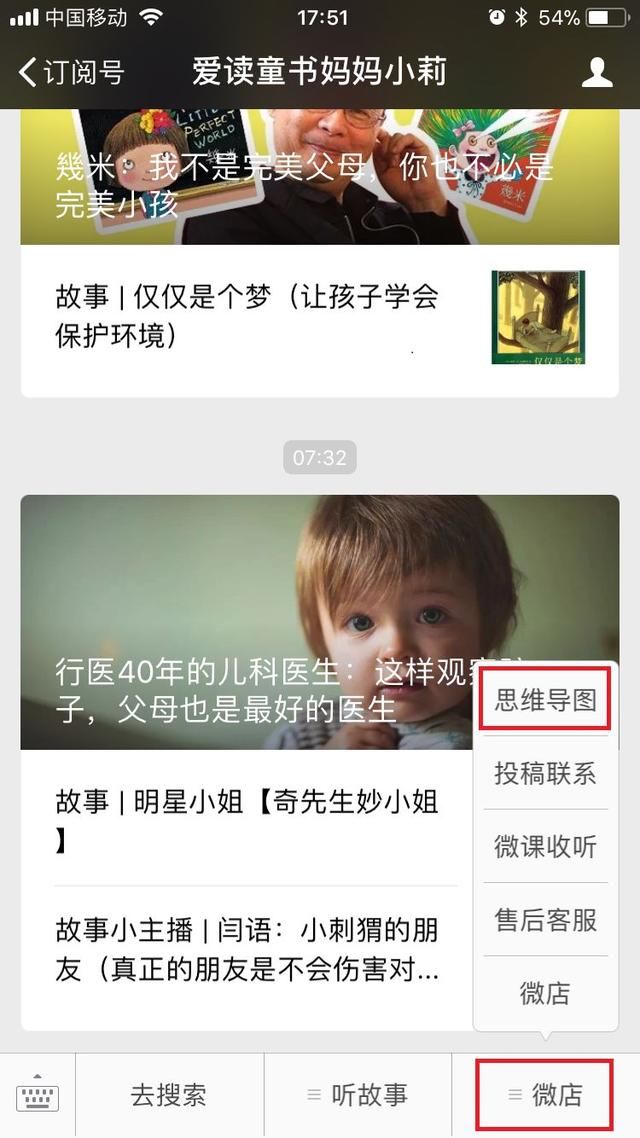
Task: Select 思维导图 from the popup menu
Action: point(545,699)
